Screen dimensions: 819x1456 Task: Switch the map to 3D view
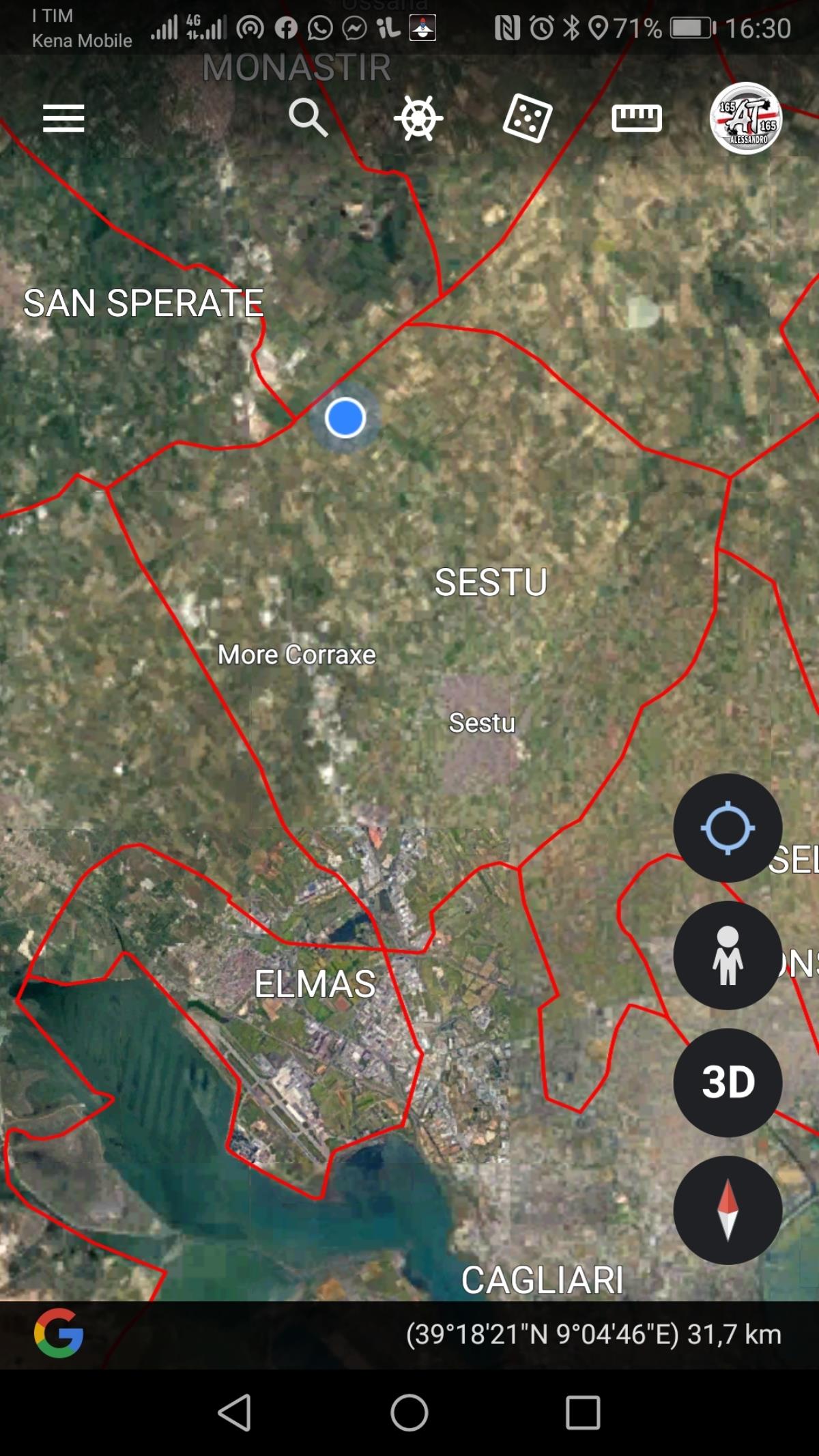point(728,1083)
